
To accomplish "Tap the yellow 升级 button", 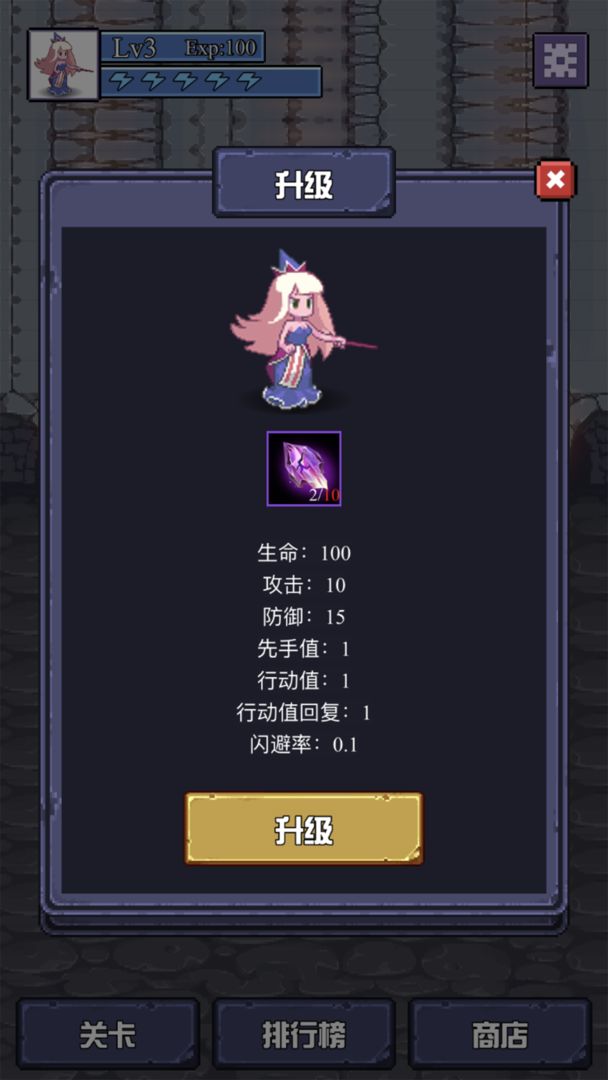I will [x=303, y=829].
